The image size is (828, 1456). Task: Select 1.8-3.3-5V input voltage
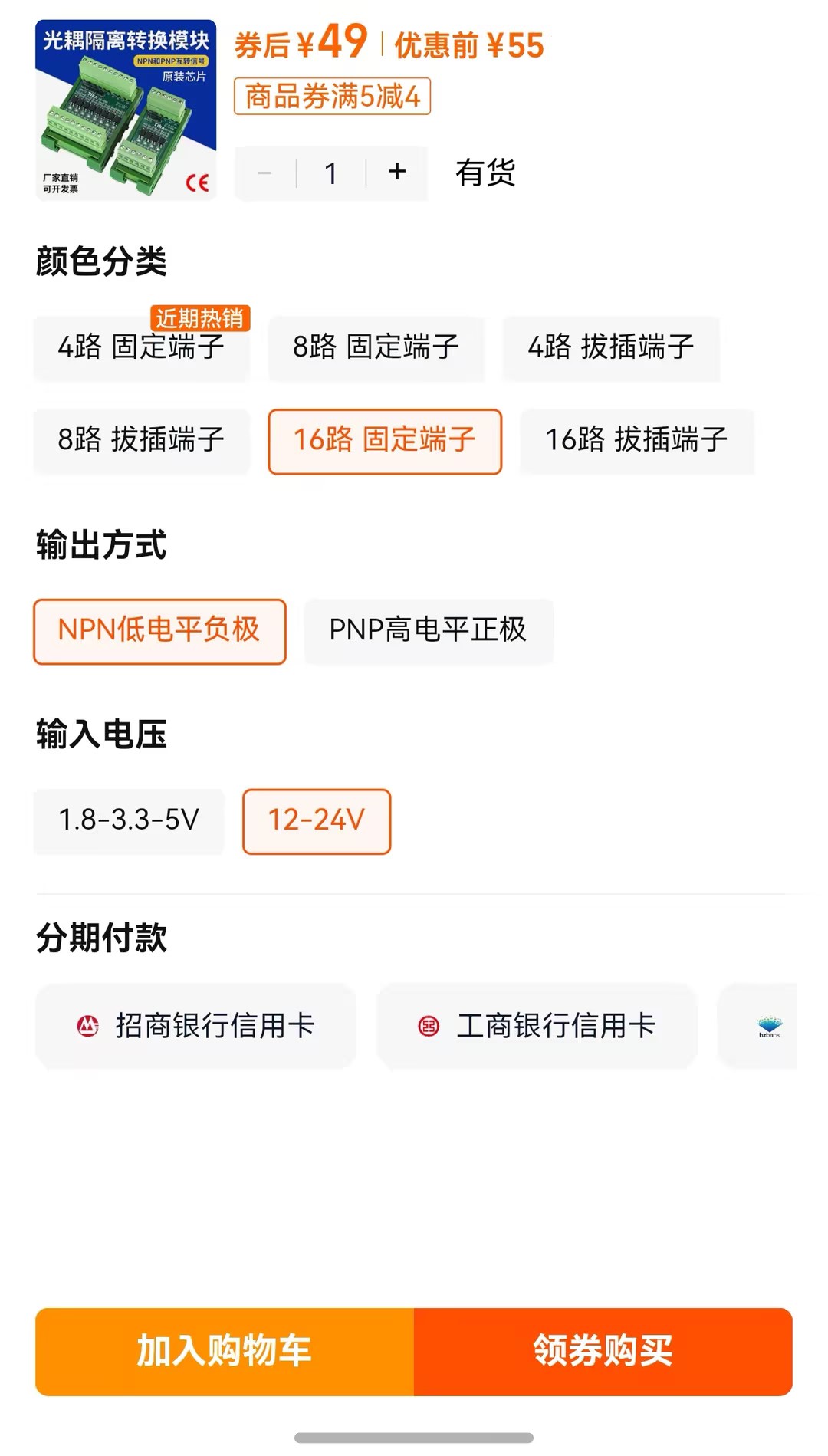tap(129, 820)
